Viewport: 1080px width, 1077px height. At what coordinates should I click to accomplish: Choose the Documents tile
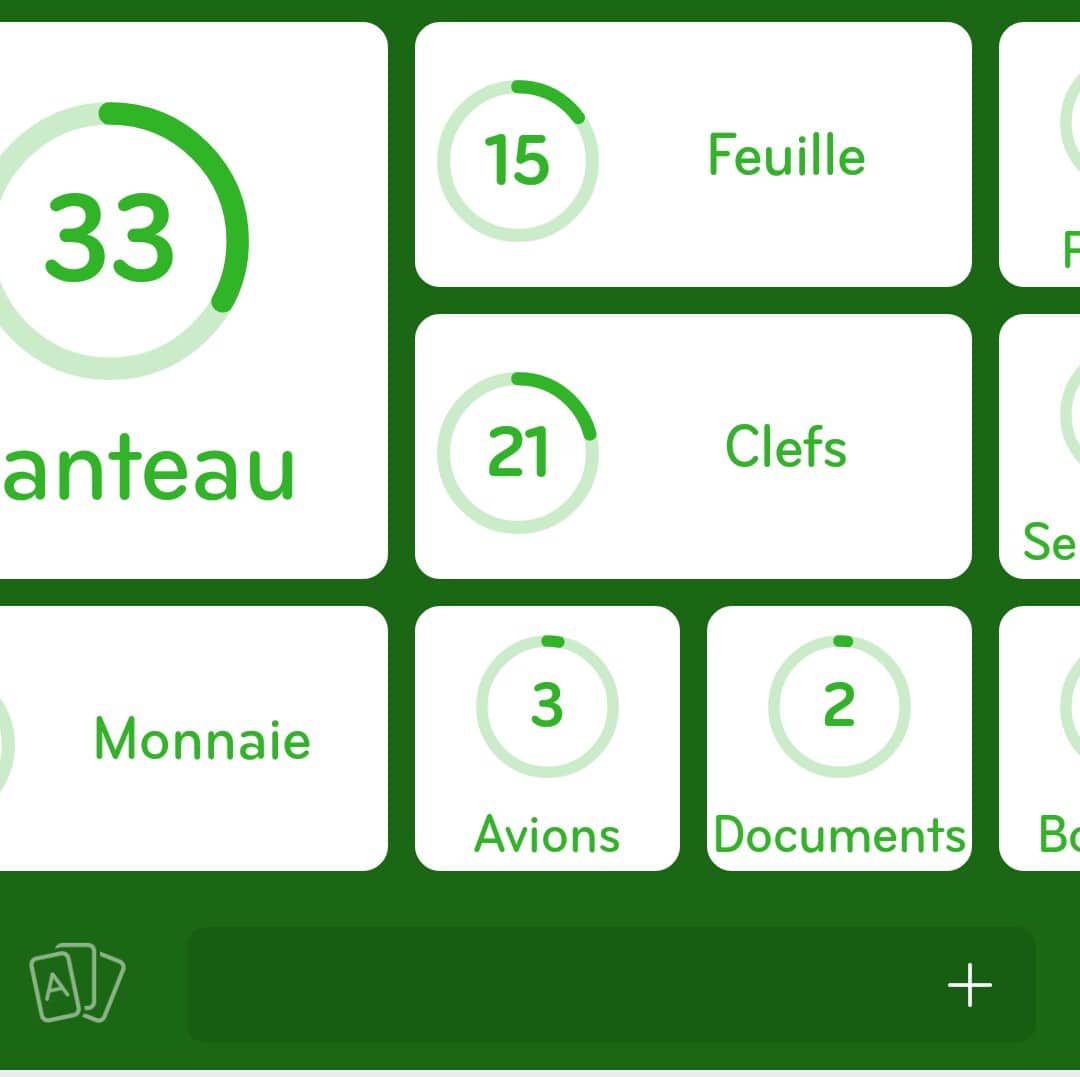(x=839, y=738)
